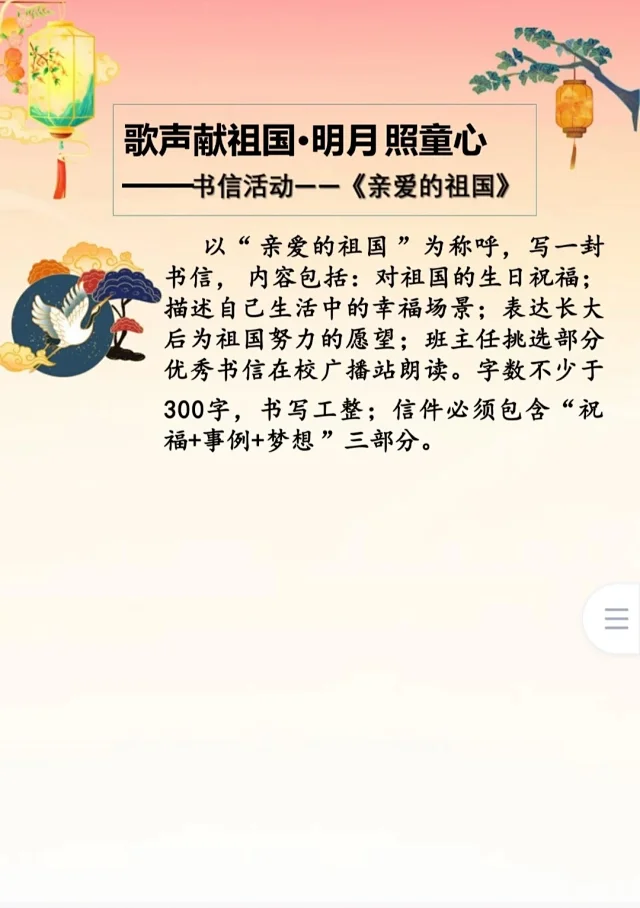
Task: Open the floating menu button
Action: click(x=616, y=618)
